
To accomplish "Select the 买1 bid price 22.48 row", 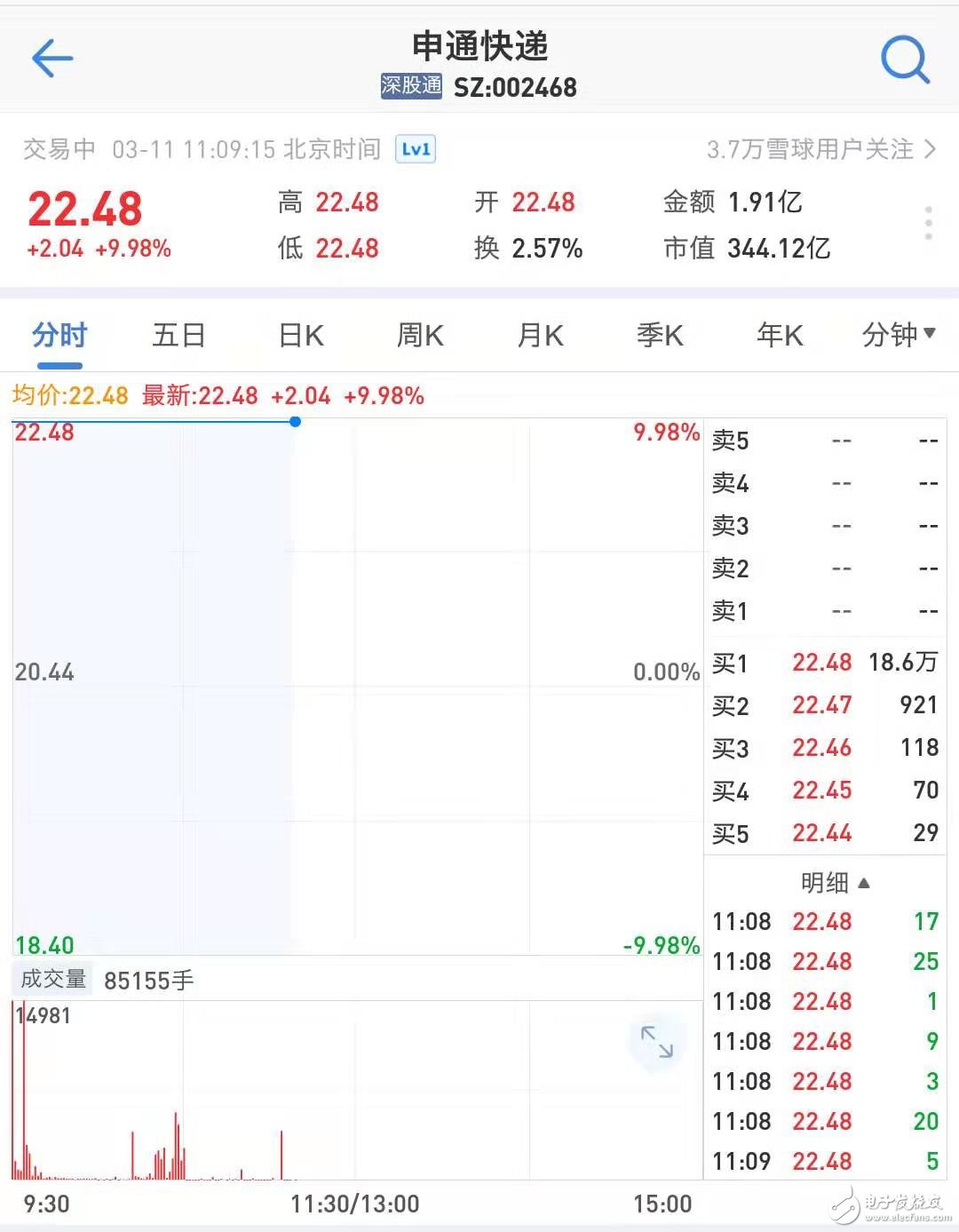I will 820,663.
